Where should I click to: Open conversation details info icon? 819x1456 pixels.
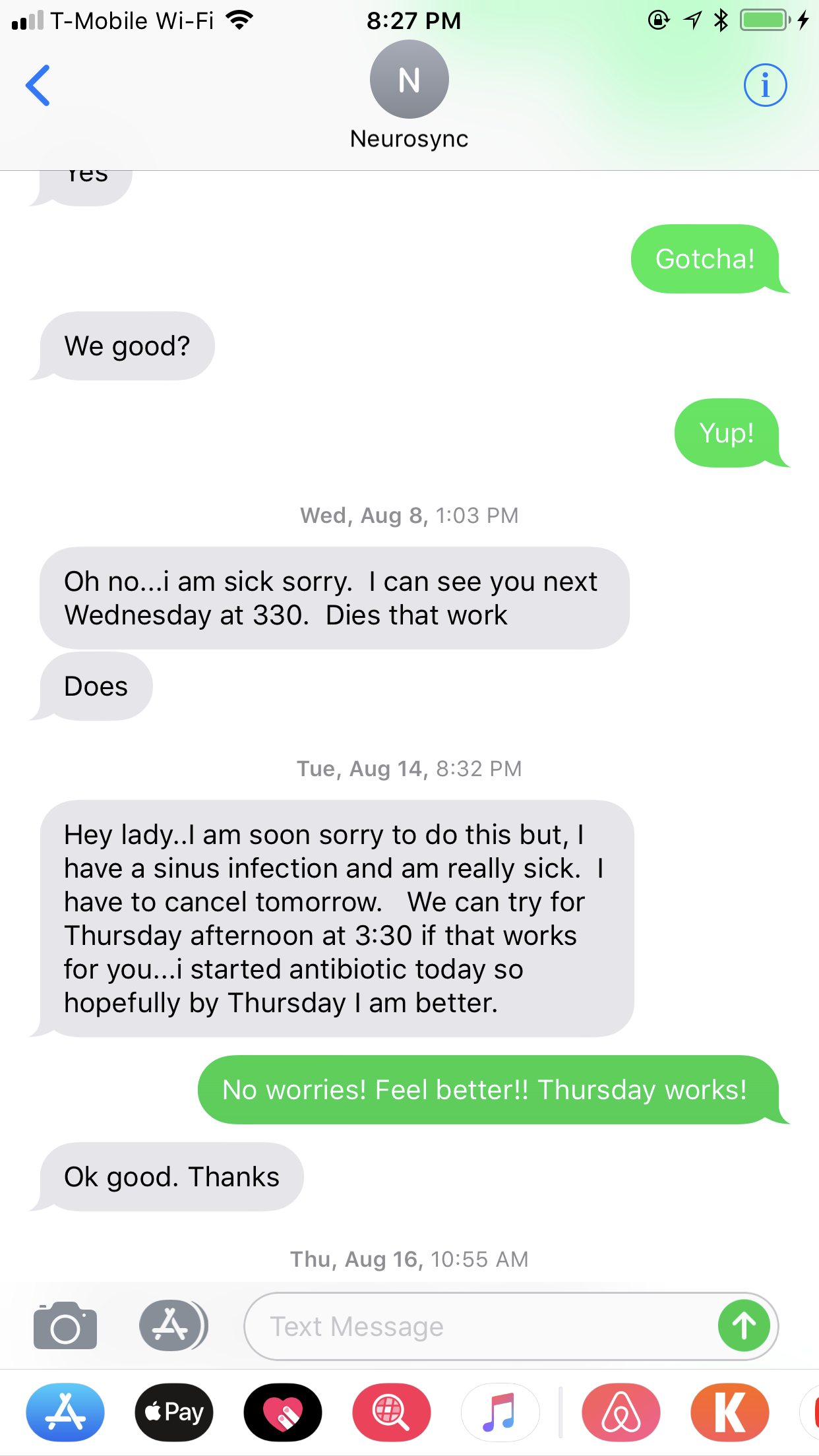coord(765,85)
